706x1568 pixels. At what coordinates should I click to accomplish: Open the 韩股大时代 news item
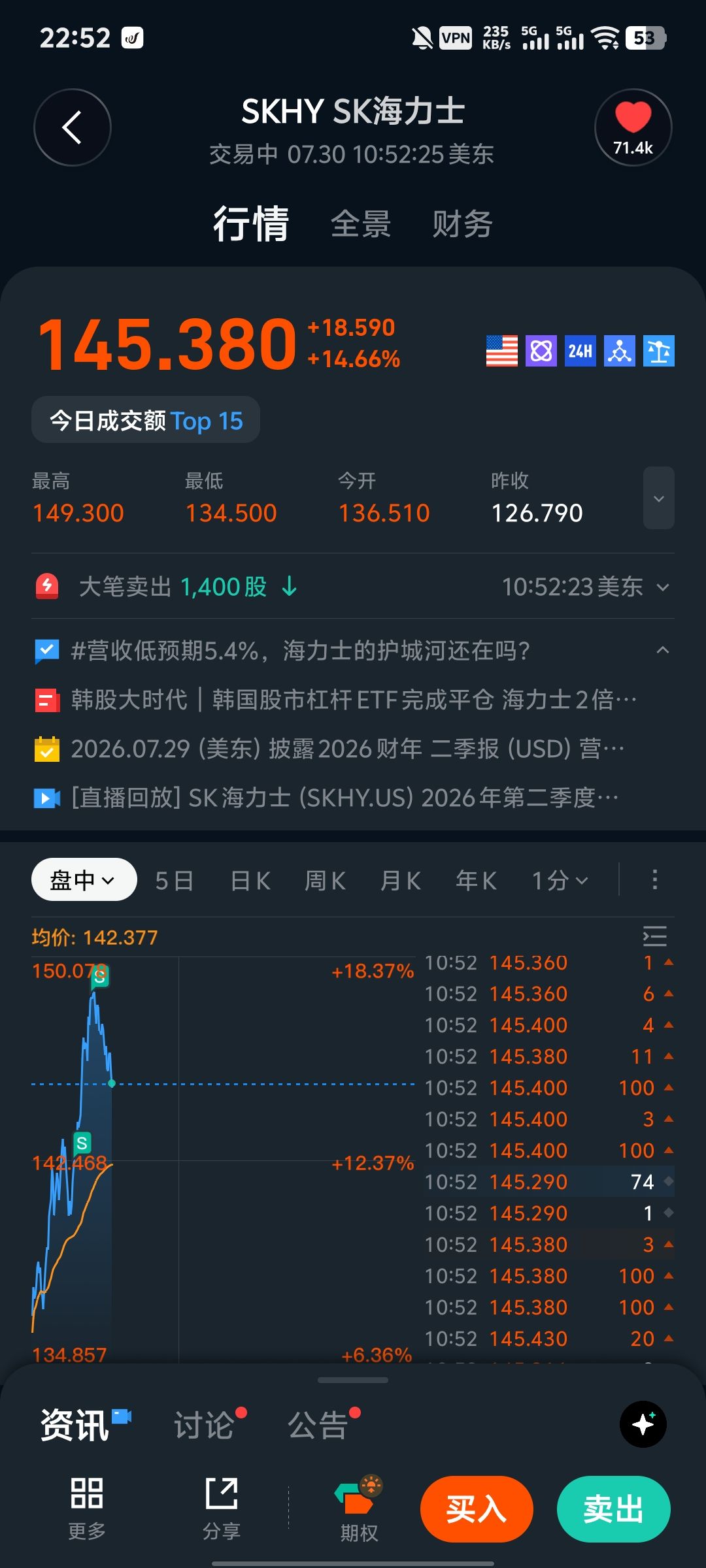353,700
